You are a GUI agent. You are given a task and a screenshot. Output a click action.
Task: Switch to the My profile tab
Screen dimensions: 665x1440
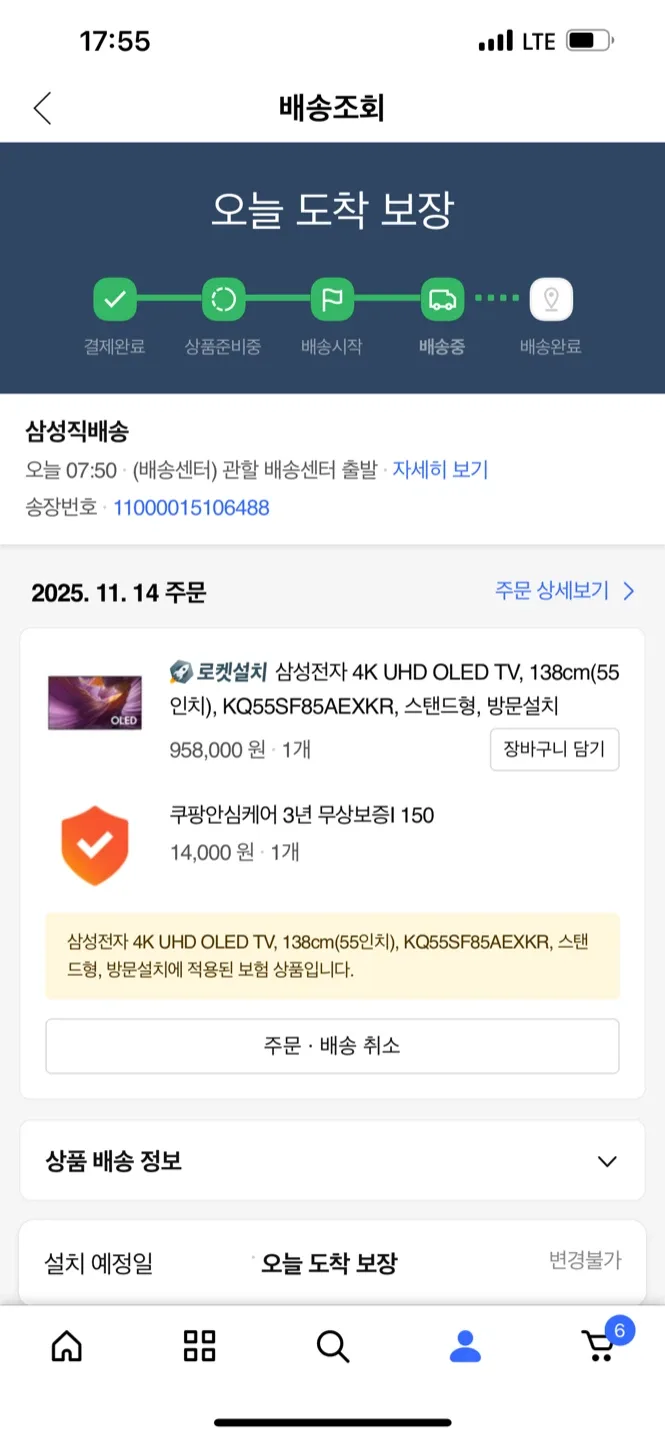pyautogui.click(x=465, y=1346)
